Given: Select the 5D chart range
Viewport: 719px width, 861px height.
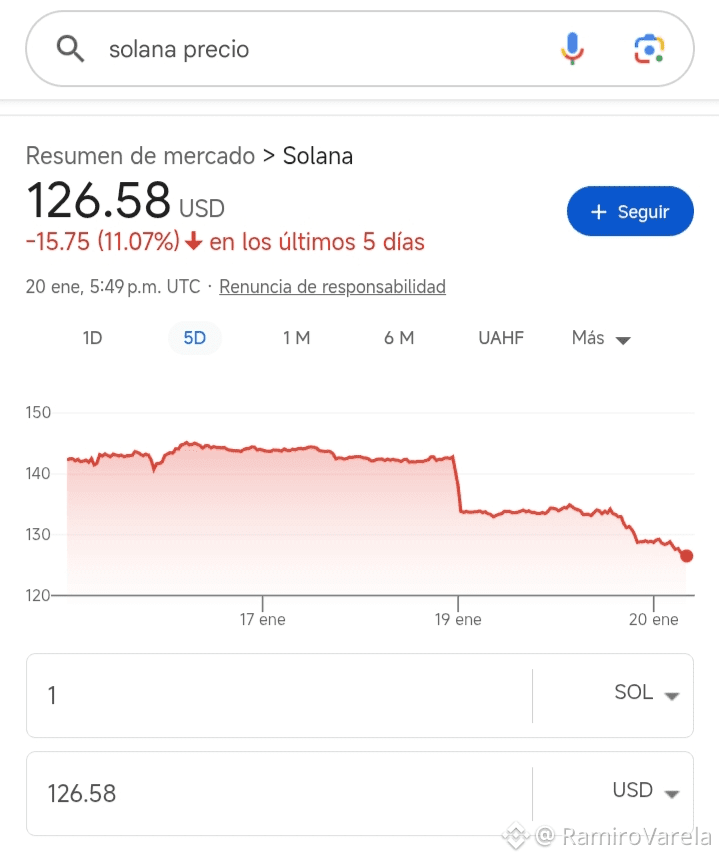Looking at the screenshot, I should click(194, 338).
